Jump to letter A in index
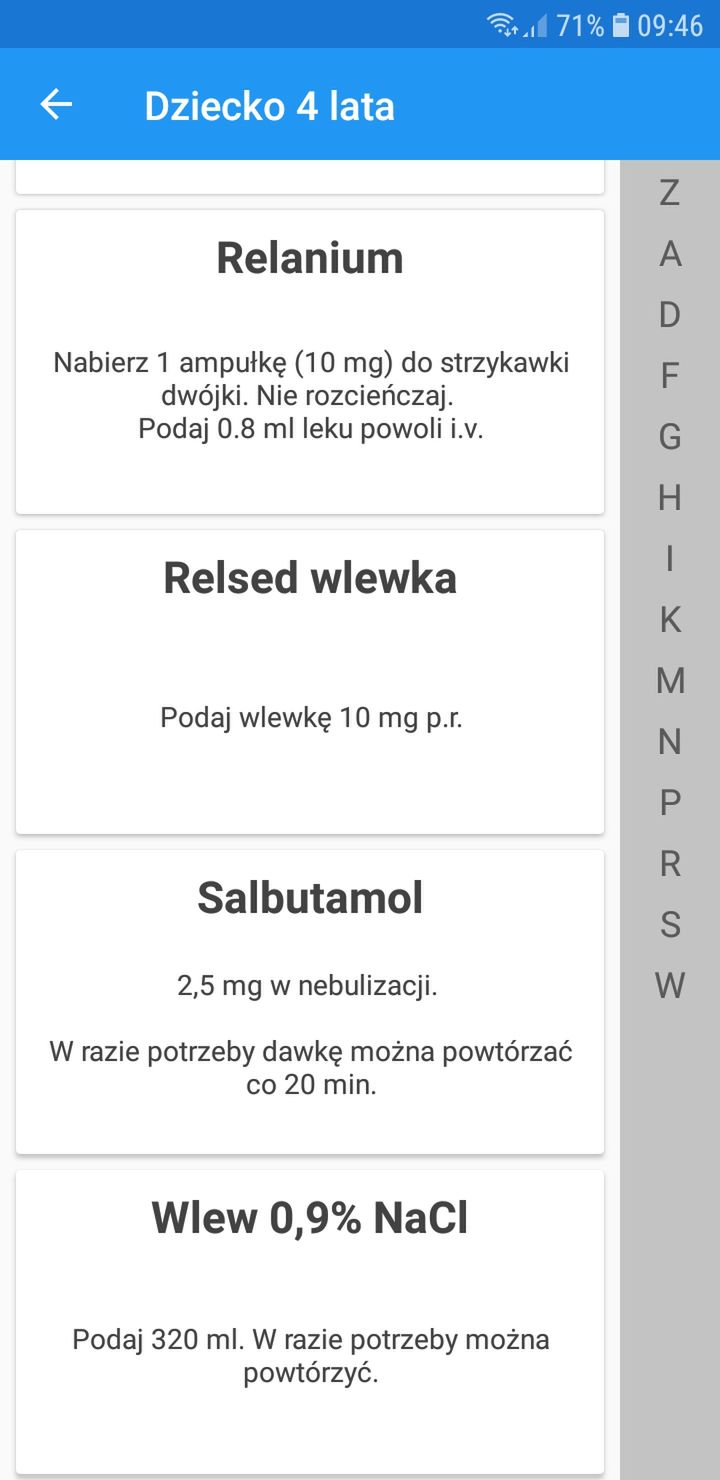 click(x=670, y=254)
